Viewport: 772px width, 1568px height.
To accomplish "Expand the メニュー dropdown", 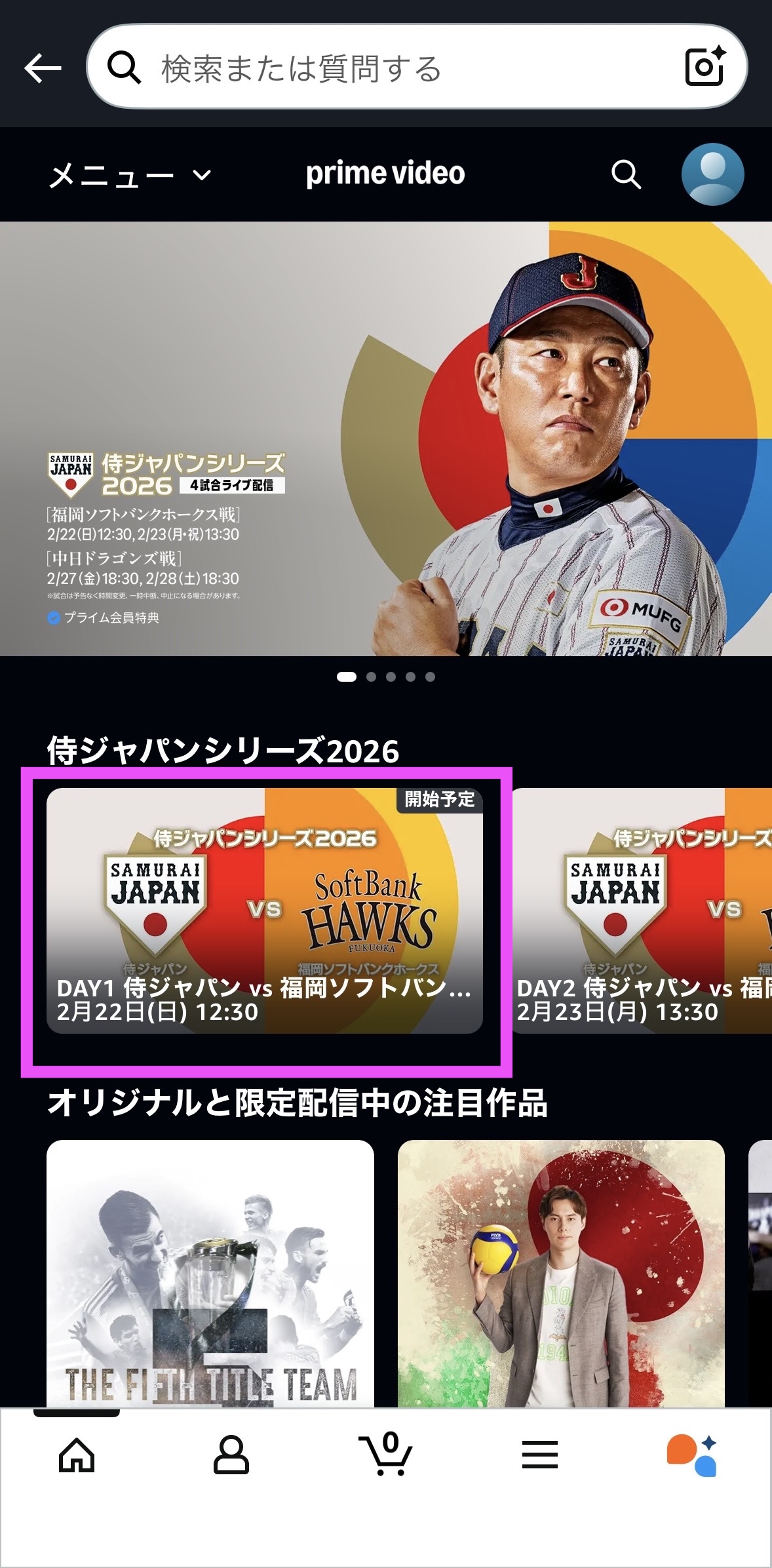I will point(128,174).
